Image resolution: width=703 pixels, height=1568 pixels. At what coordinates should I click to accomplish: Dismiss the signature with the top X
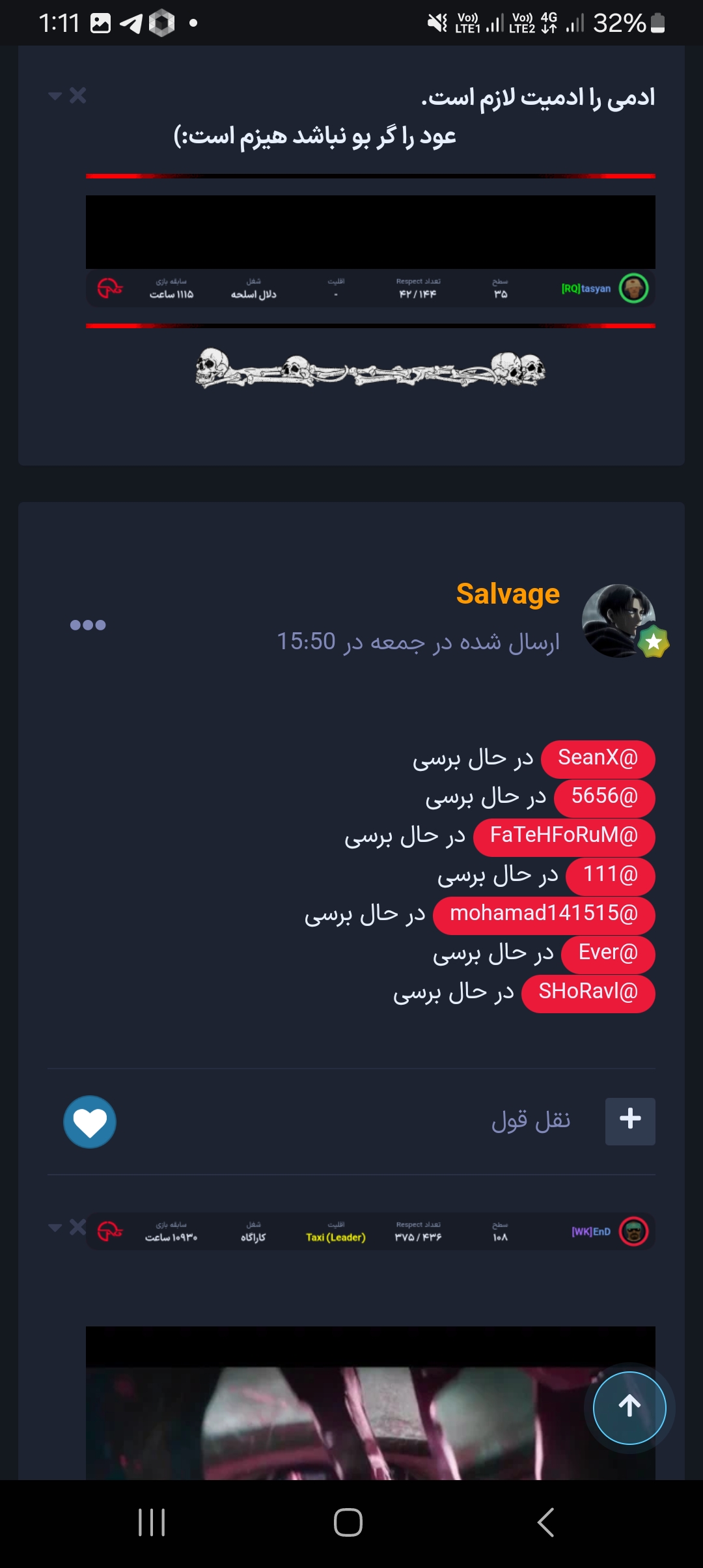[78, 96]
